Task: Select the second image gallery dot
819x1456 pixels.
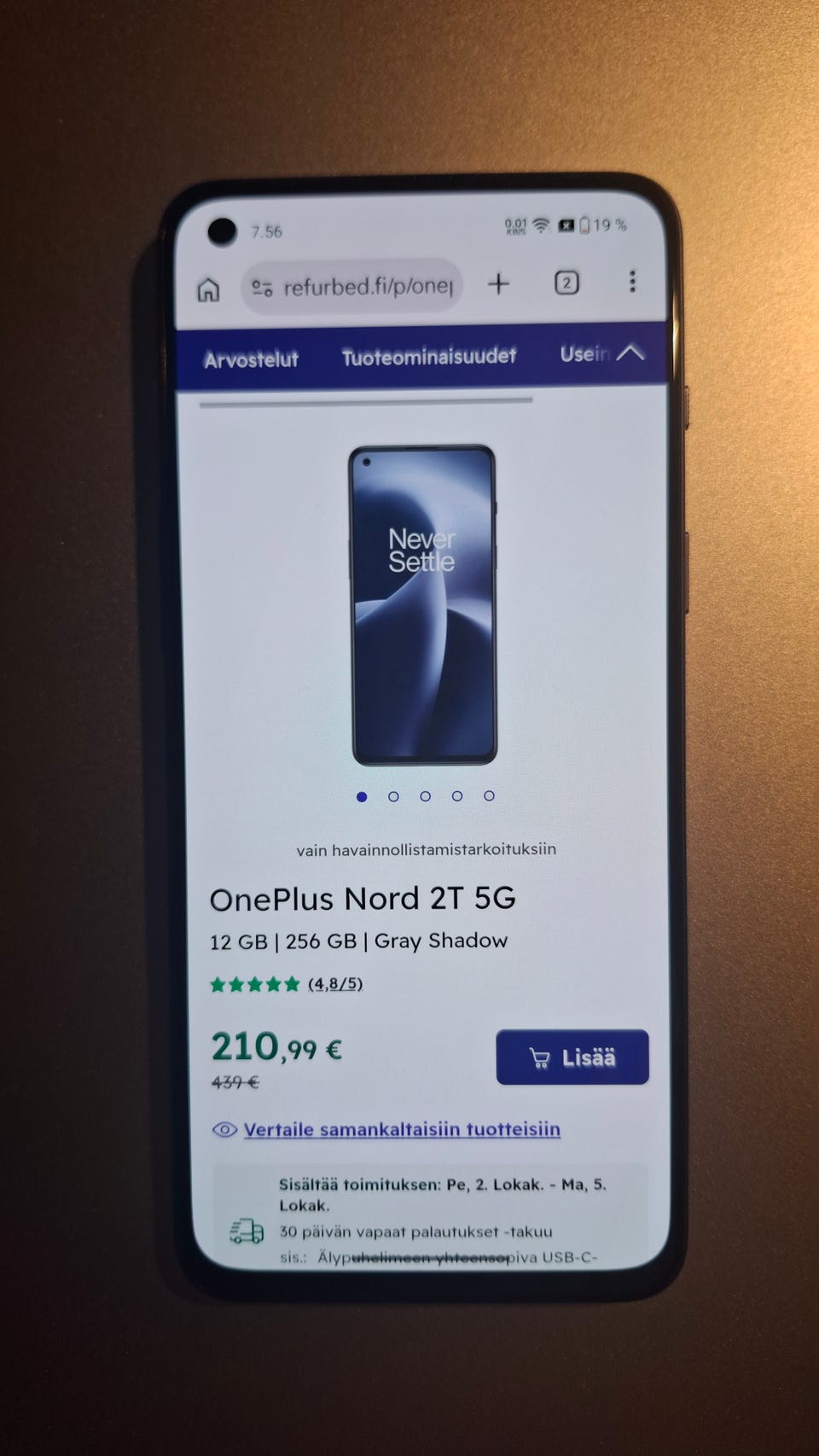Action: [393, 796]
